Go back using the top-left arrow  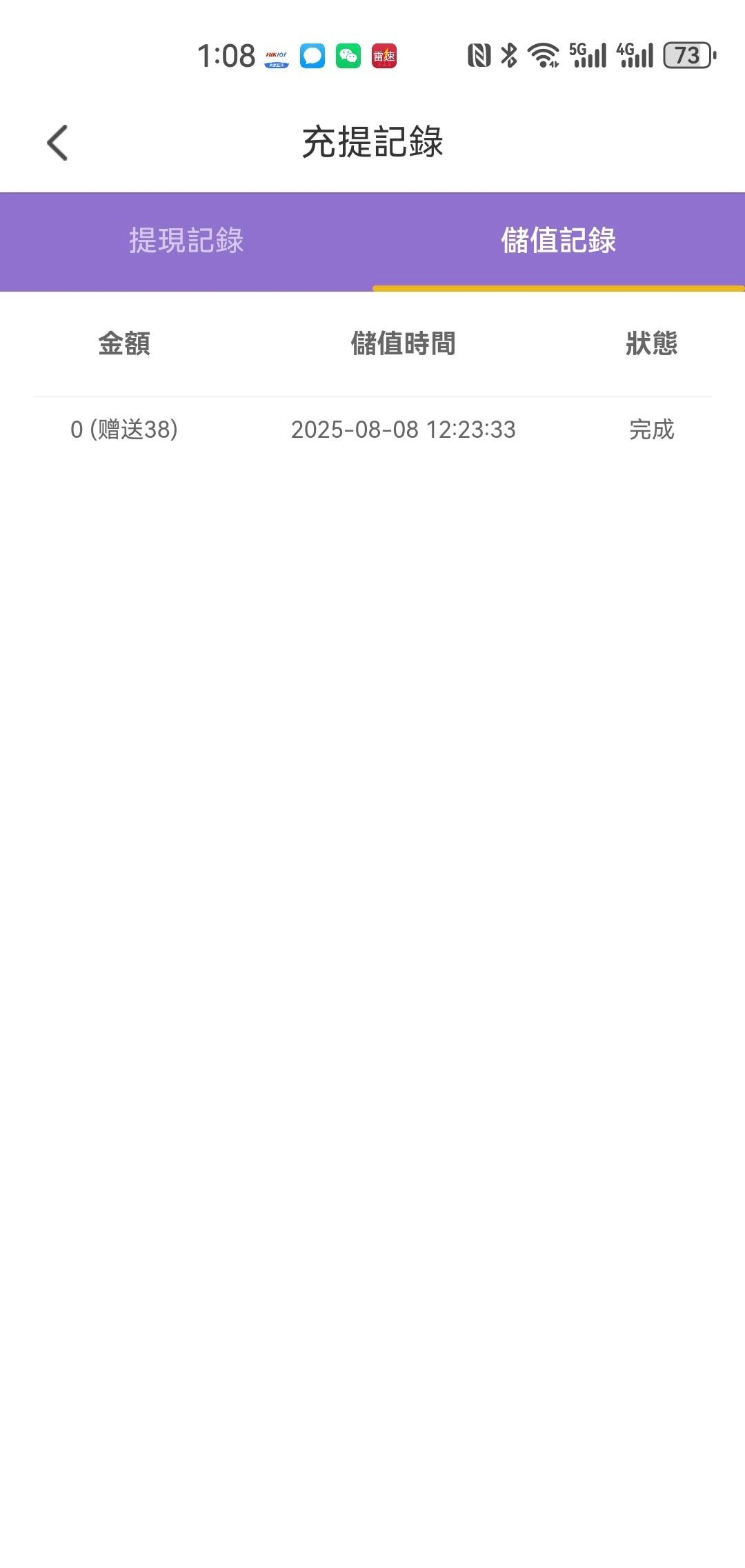(57, 143)
